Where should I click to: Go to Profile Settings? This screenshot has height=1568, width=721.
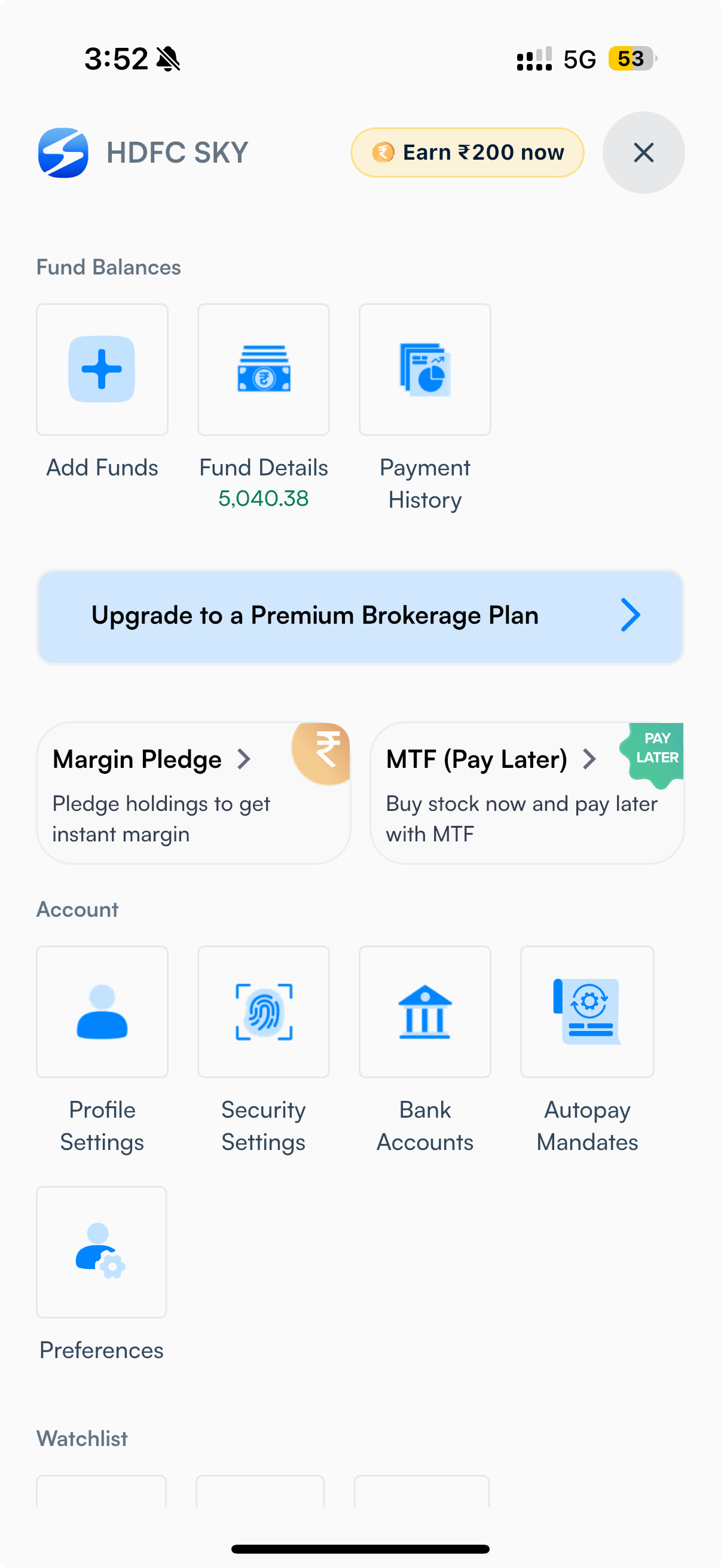point(102,1012)
